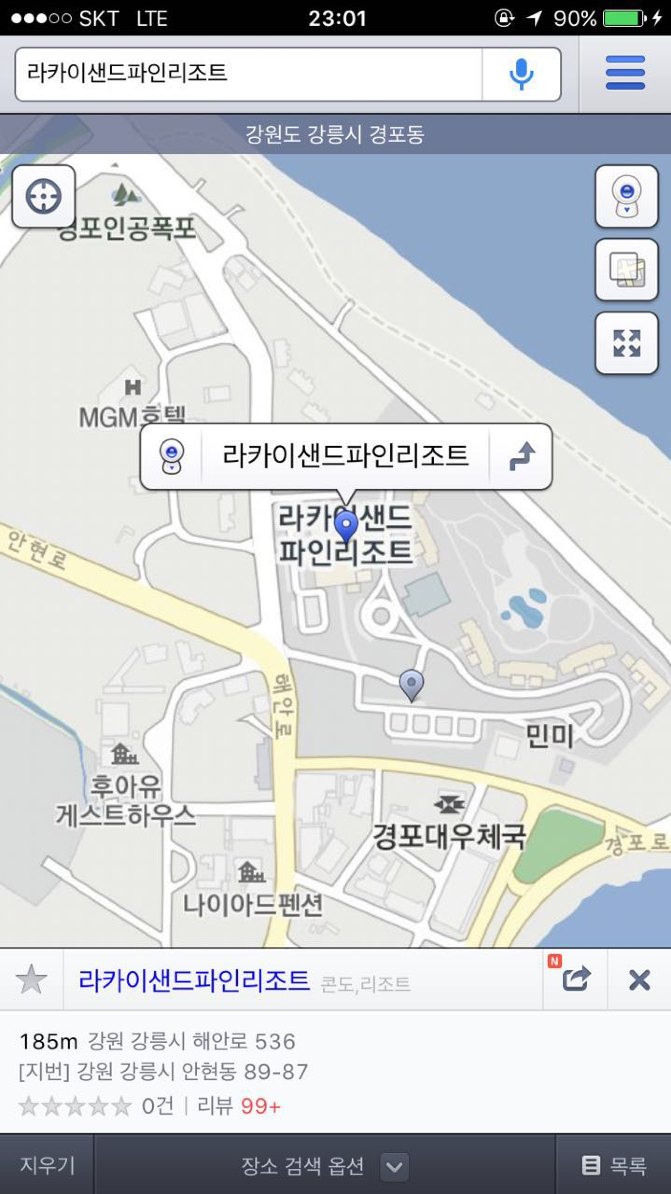
Task: Share this place
Action: [x=576, y=979]
